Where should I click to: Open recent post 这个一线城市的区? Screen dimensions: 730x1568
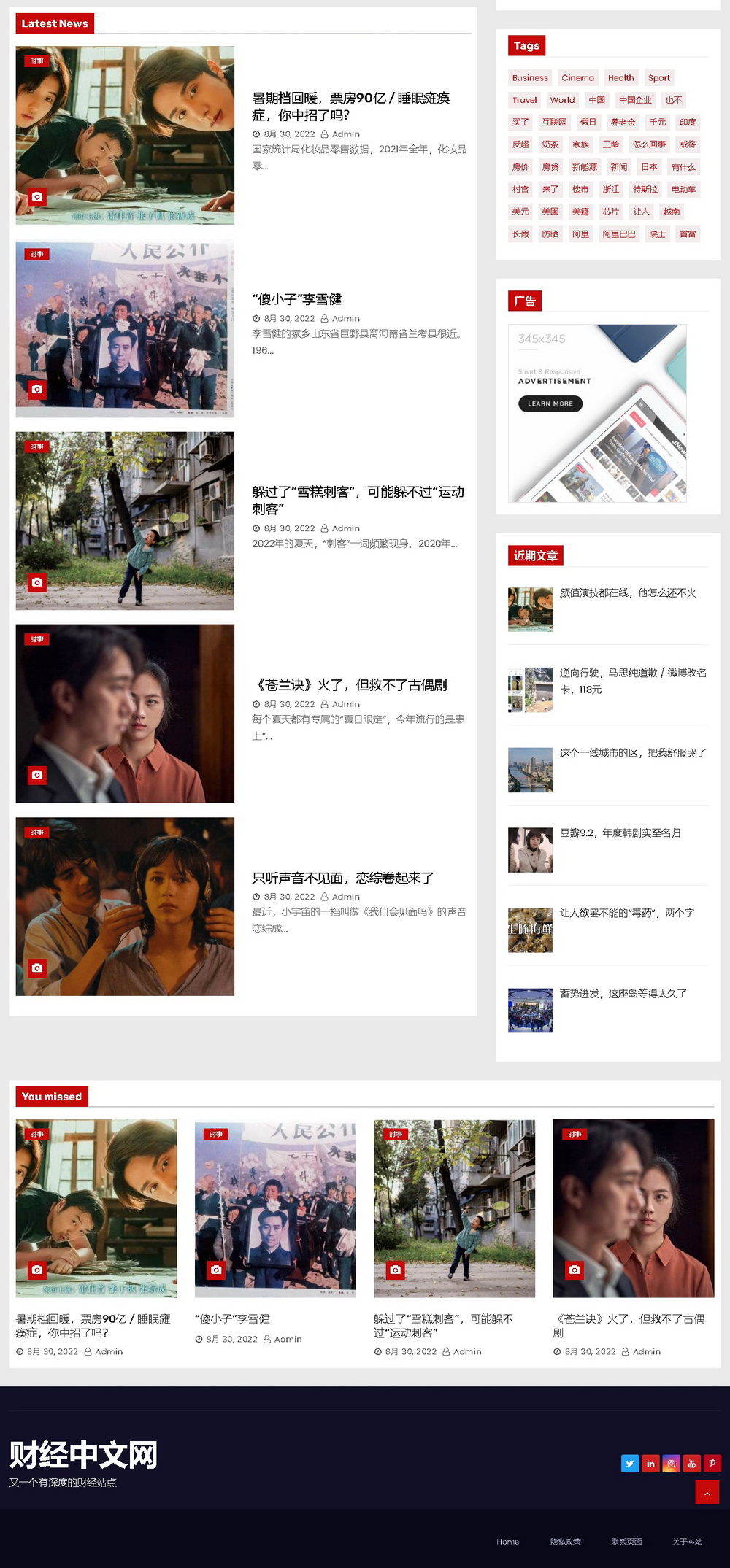[632, 753]
